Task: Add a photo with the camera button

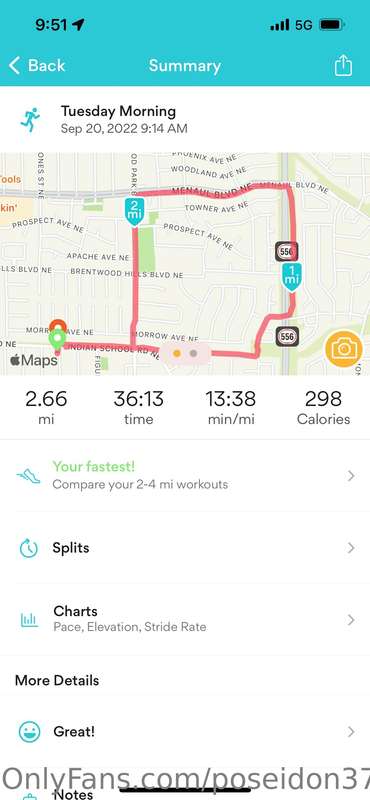Action: pos(343,349)
